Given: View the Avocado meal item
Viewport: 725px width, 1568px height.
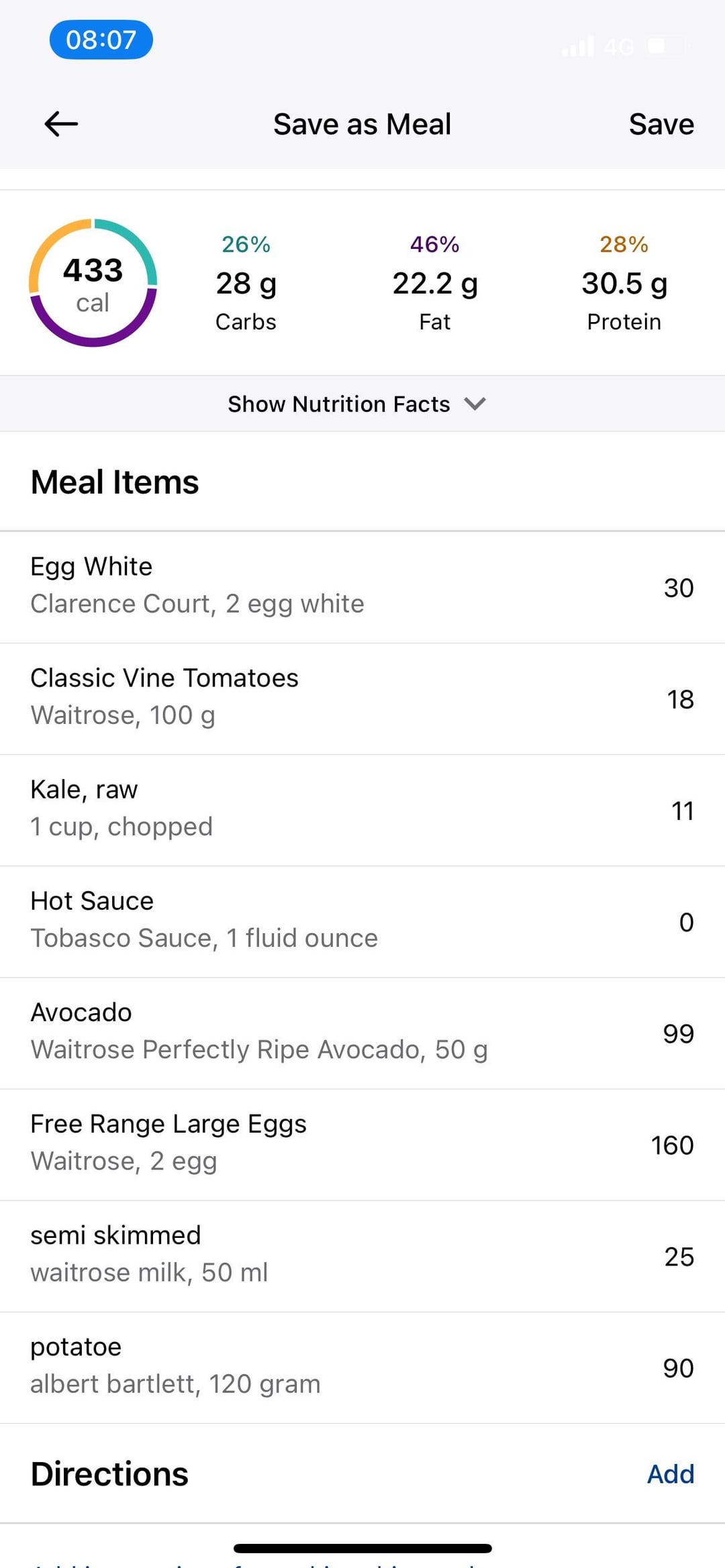Looking at the screenshot, I should click(x=362, y=1033).
